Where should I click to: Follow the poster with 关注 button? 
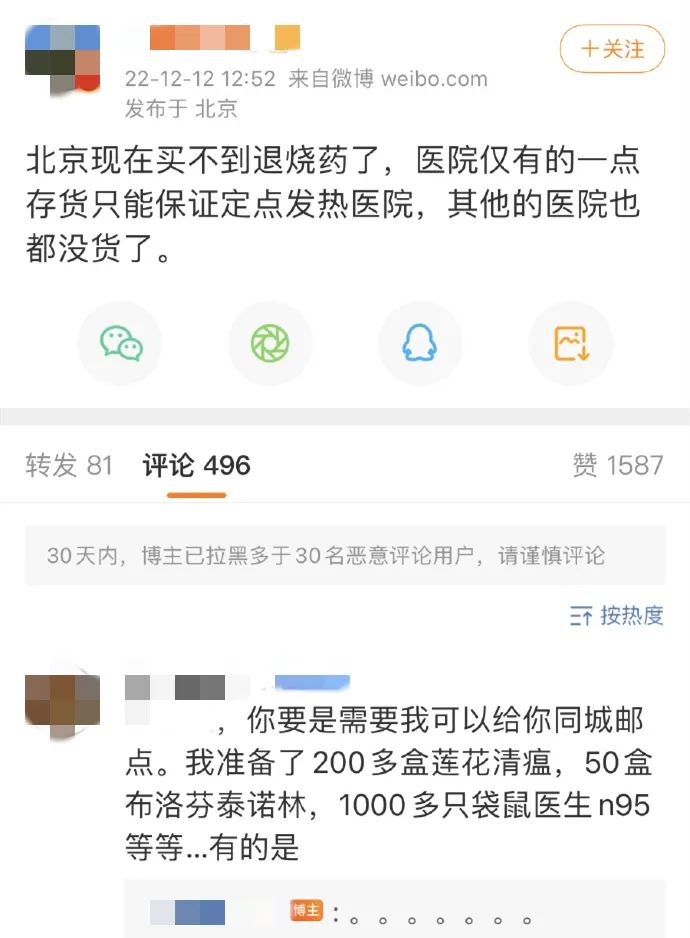pos(612,49)
